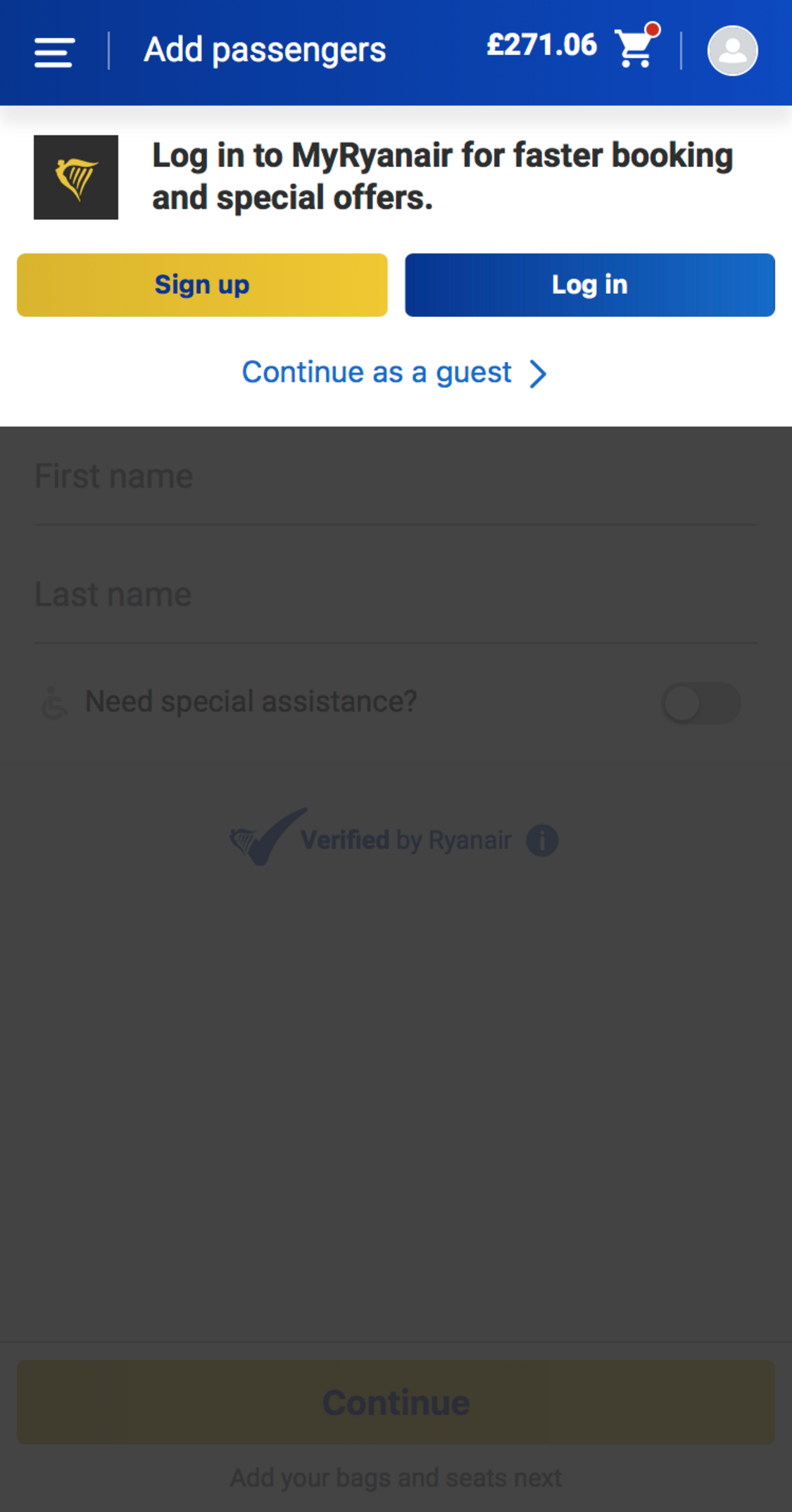Click the £271.06 price total
This screenshot has width=792, height=1512.
[542, 44]
